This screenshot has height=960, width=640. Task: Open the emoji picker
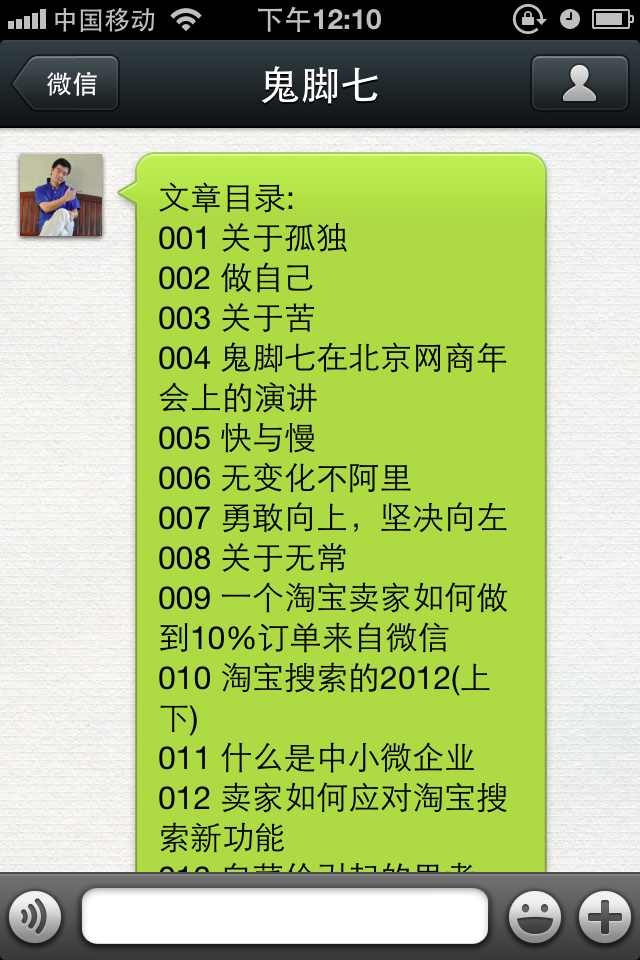pos(534,916)
